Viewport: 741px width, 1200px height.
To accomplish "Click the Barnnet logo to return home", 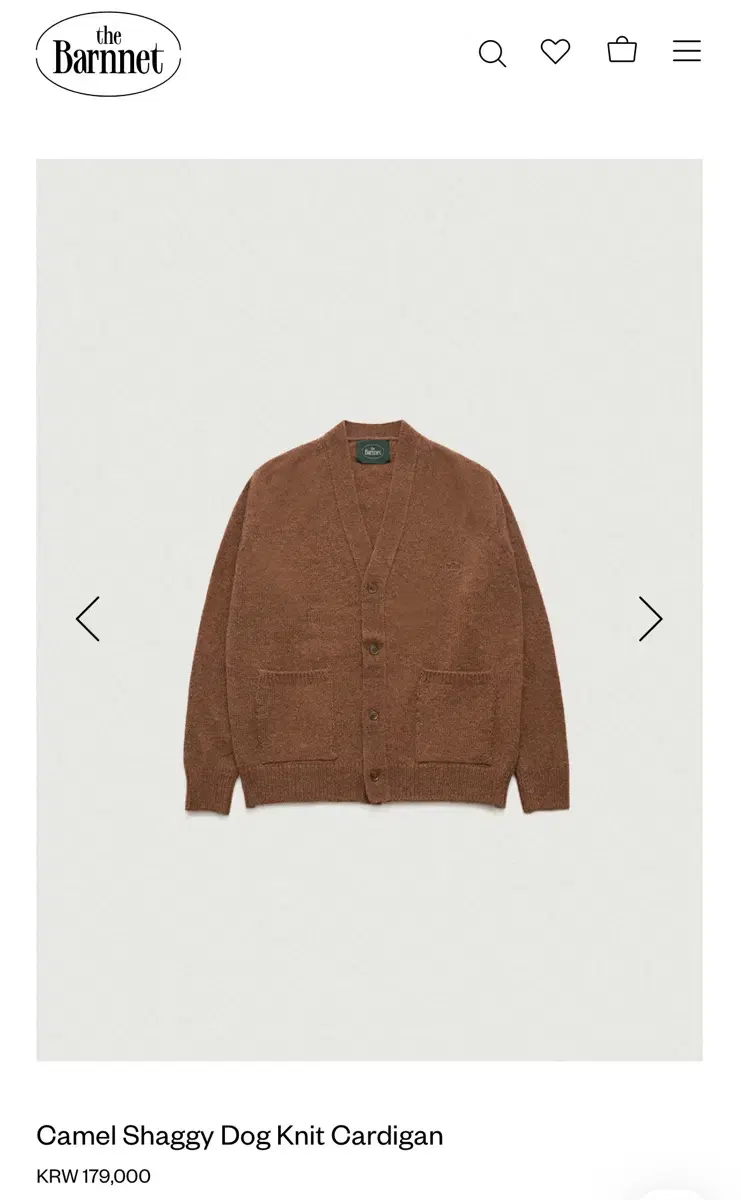I will pyautogui.click(x=107, y=52).
